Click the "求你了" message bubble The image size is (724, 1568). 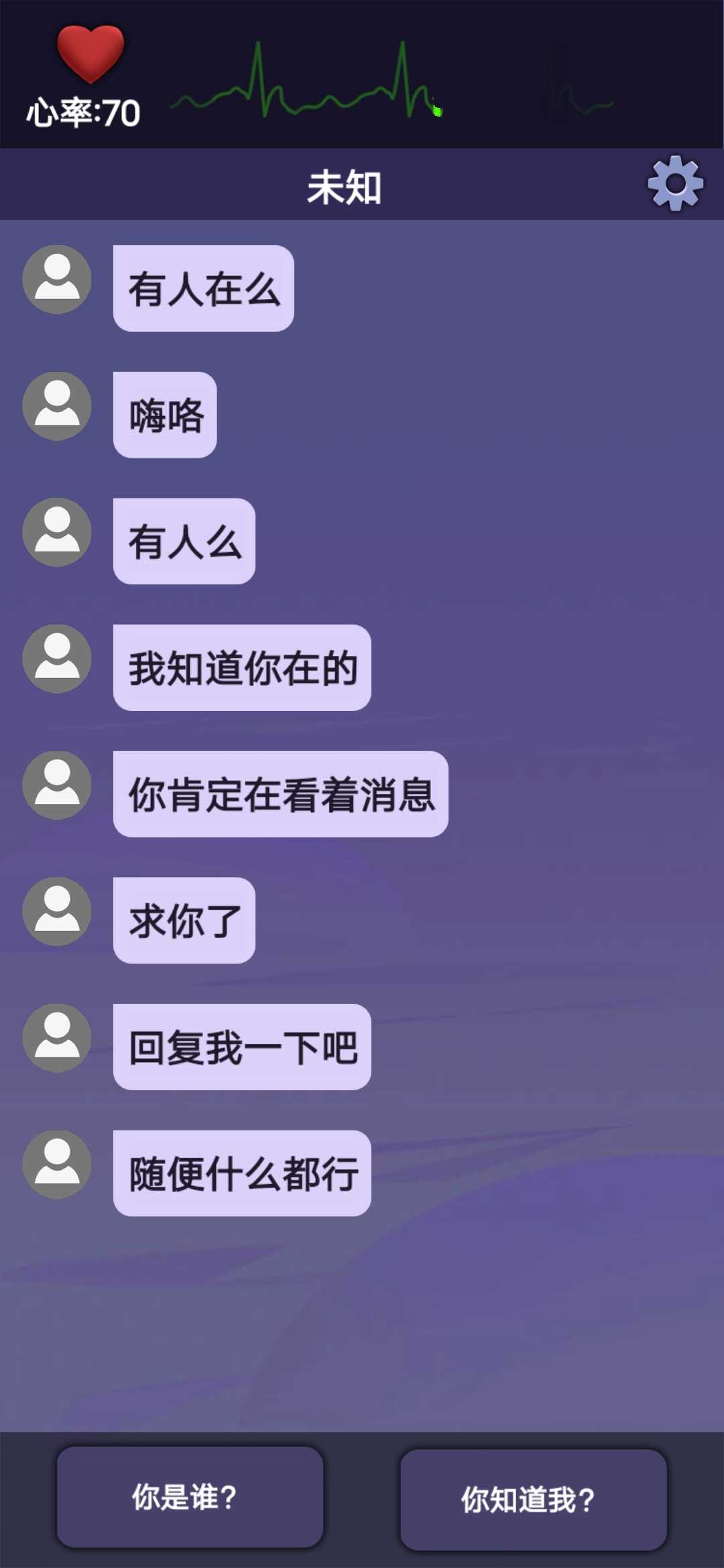click(184, 919)
